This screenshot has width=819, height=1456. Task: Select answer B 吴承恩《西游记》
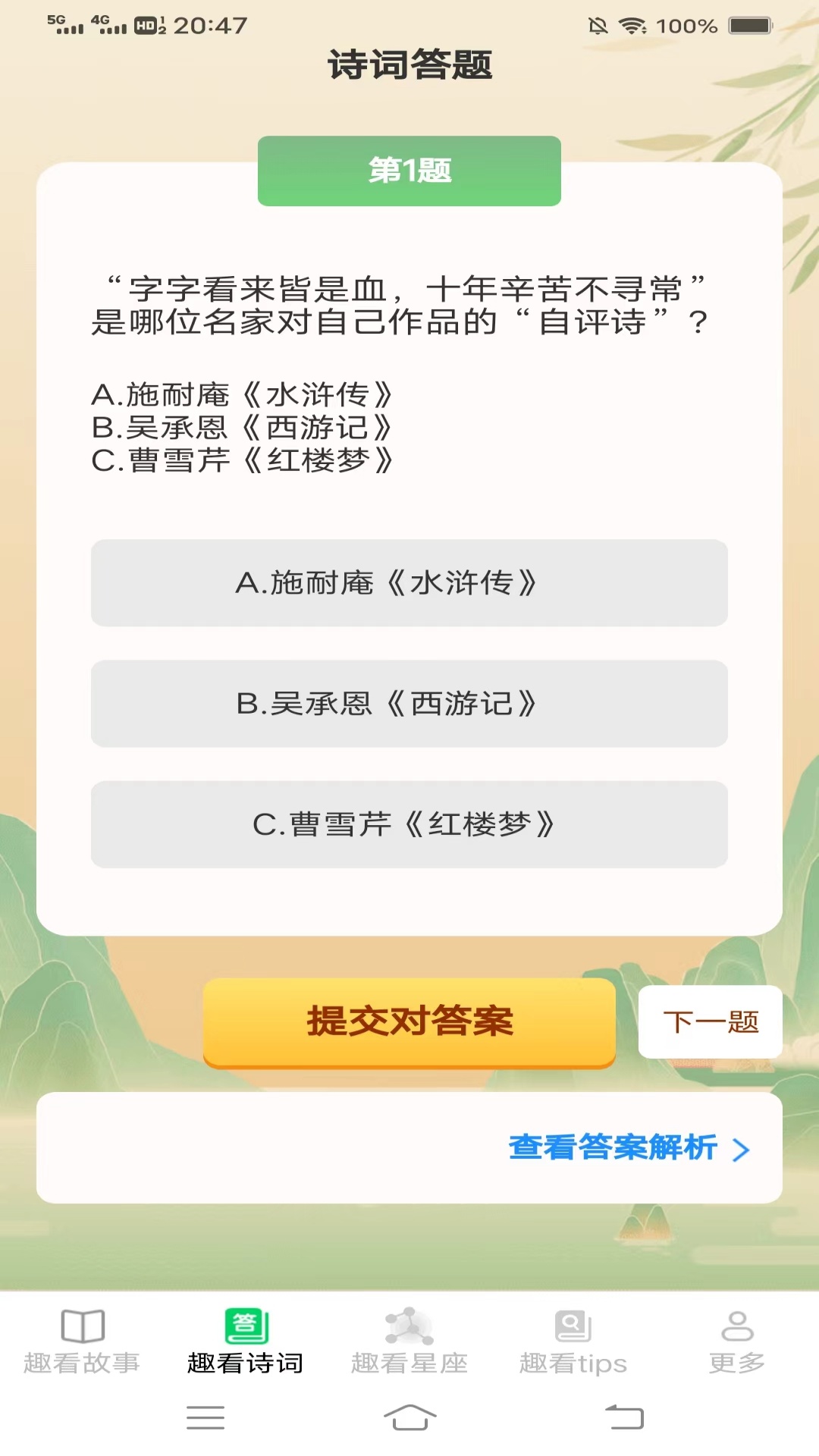point(409,704)
